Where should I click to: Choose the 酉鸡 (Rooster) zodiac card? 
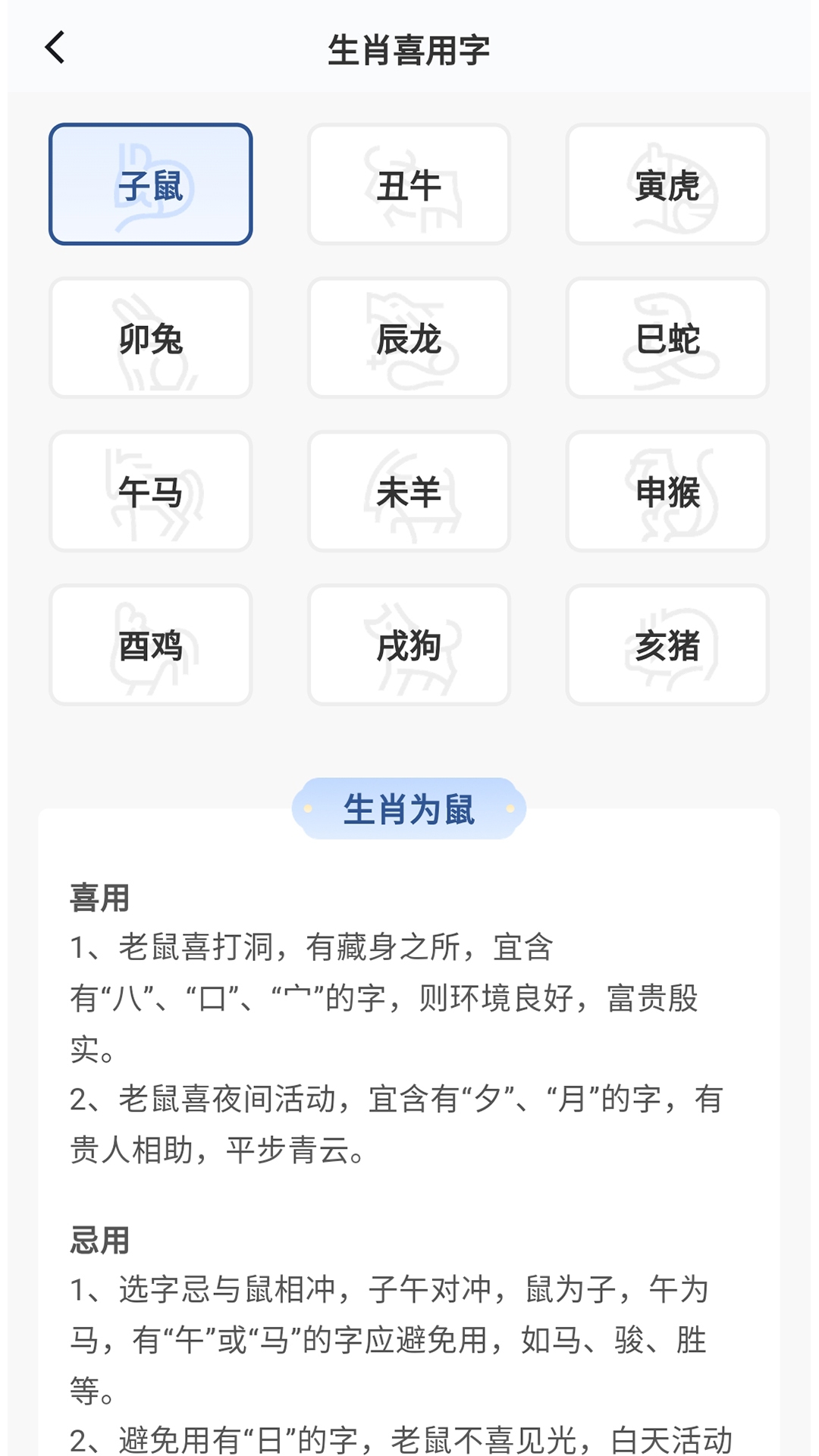click(x=150, y=645)
